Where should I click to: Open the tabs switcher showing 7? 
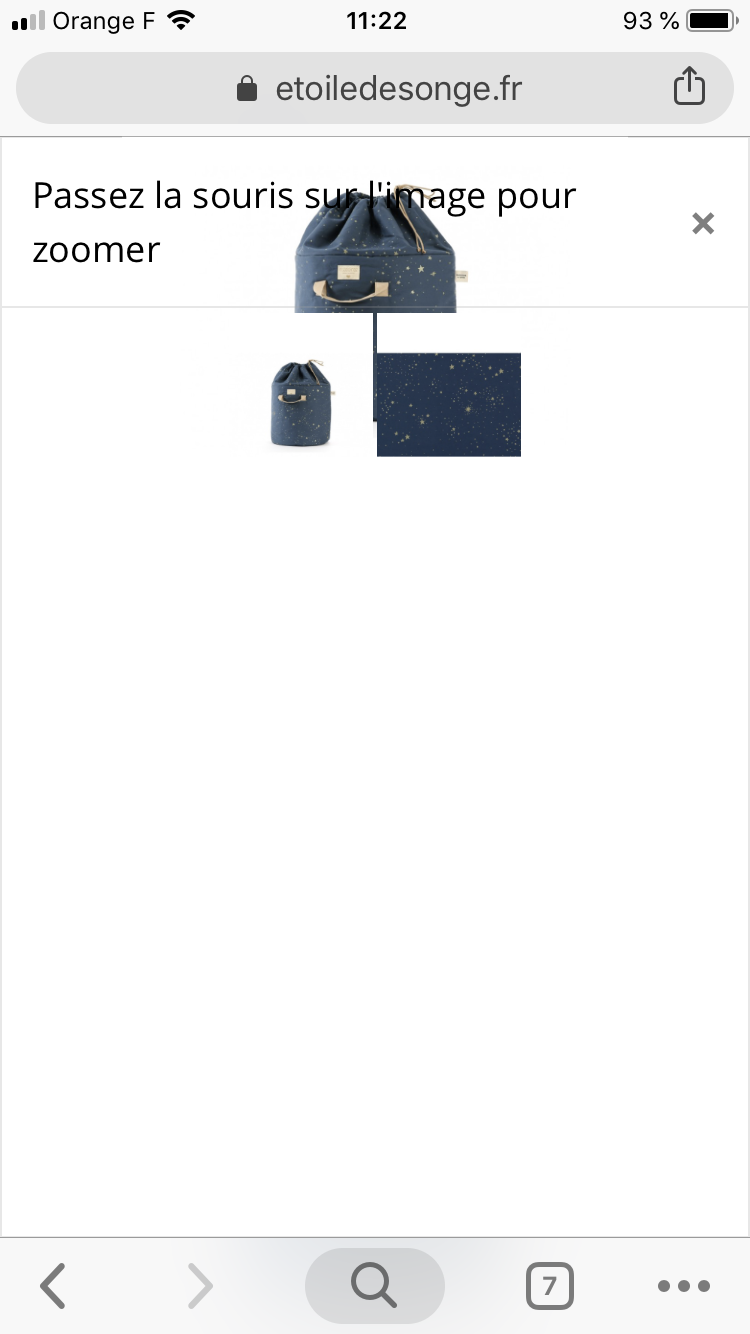click(x=549, y=1286)
